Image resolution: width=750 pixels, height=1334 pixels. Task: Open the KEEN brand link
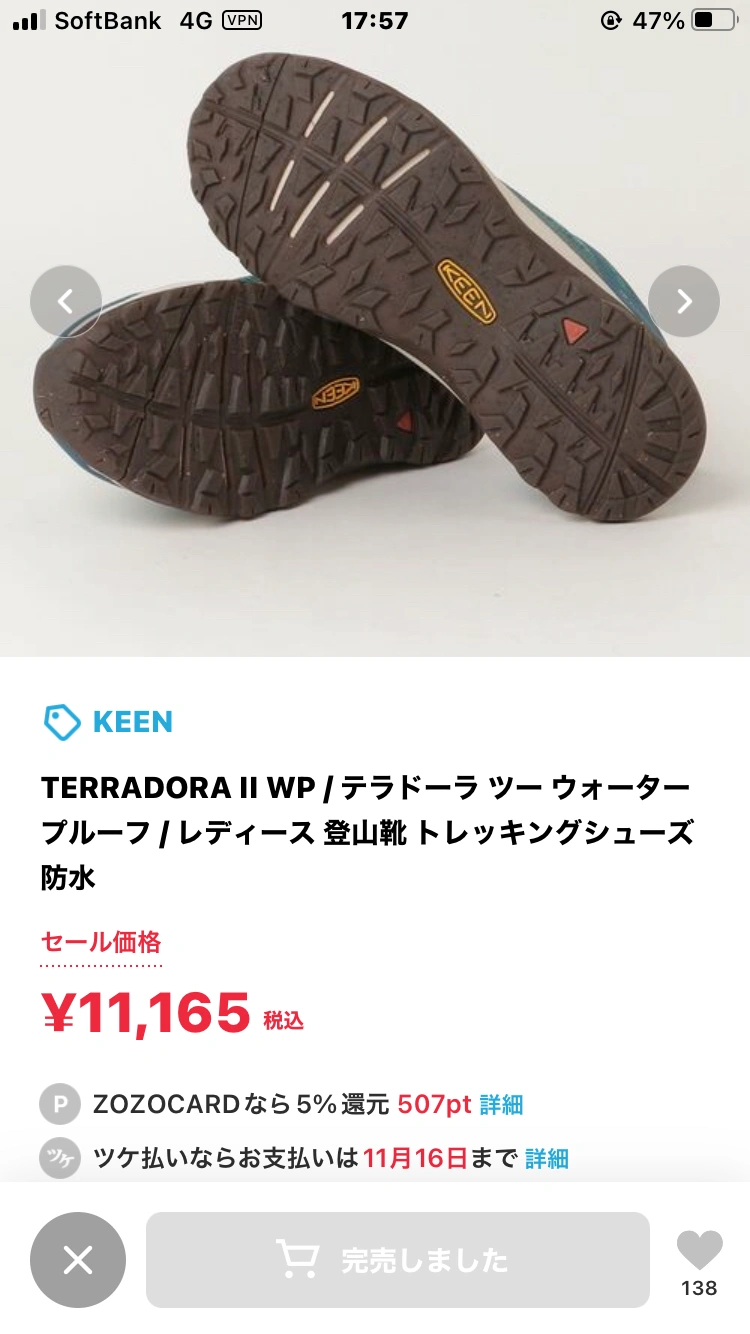pyautogui.click(x=131, y=722)
